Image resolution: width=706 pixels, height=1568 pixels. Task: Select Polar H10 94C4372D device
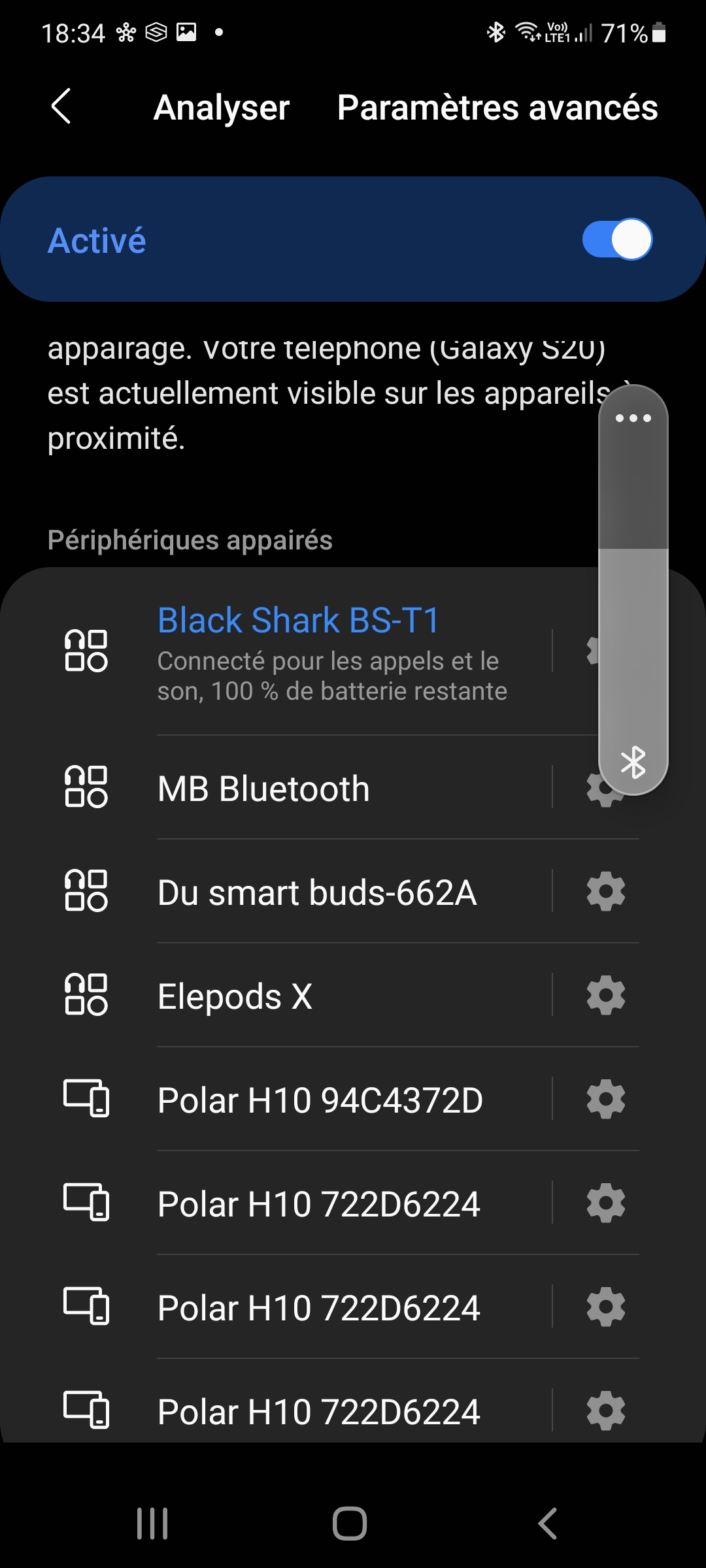pyautogui.click(x=320, y=1100)
